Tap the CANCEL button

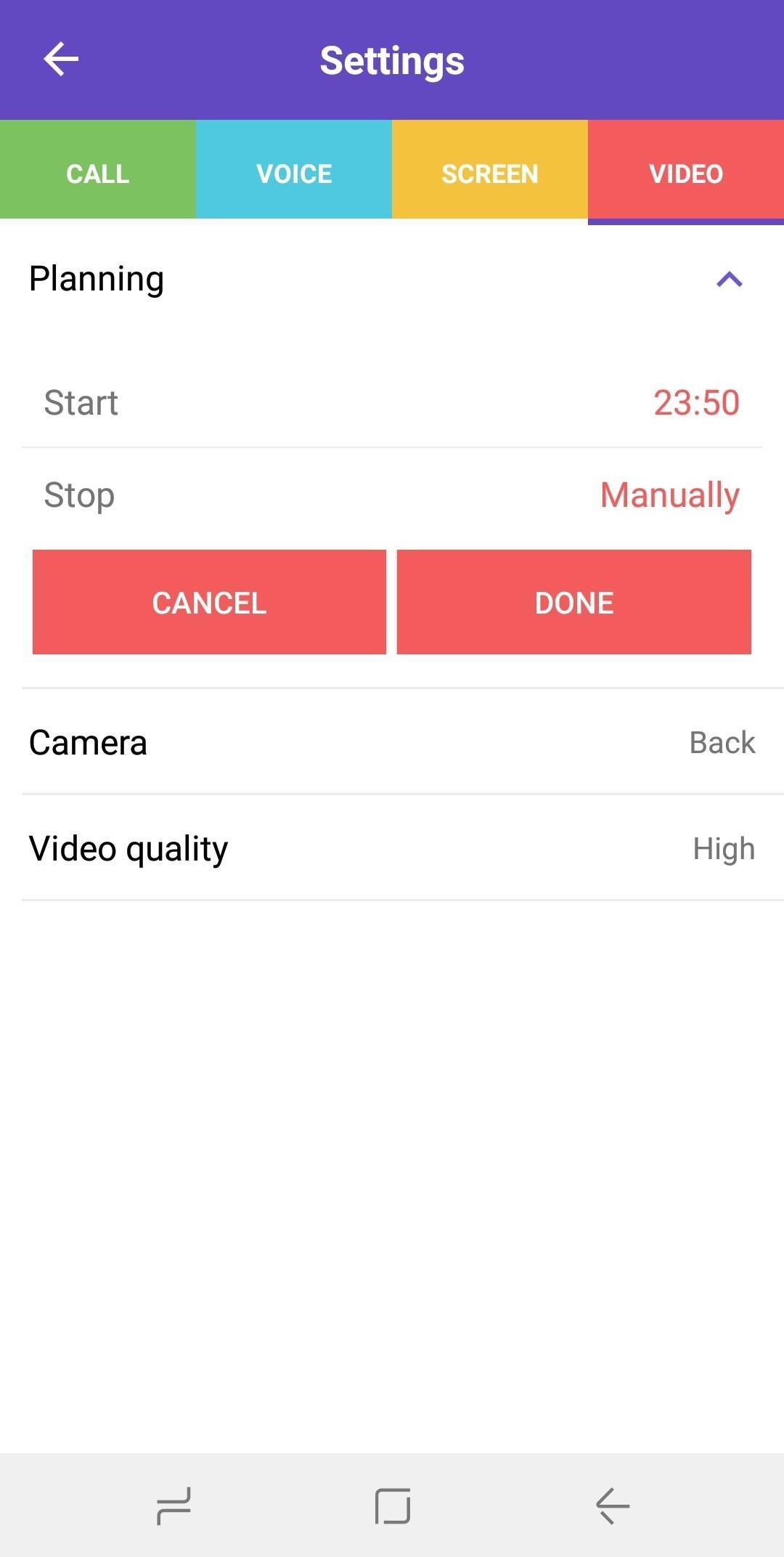click(209, 602)
